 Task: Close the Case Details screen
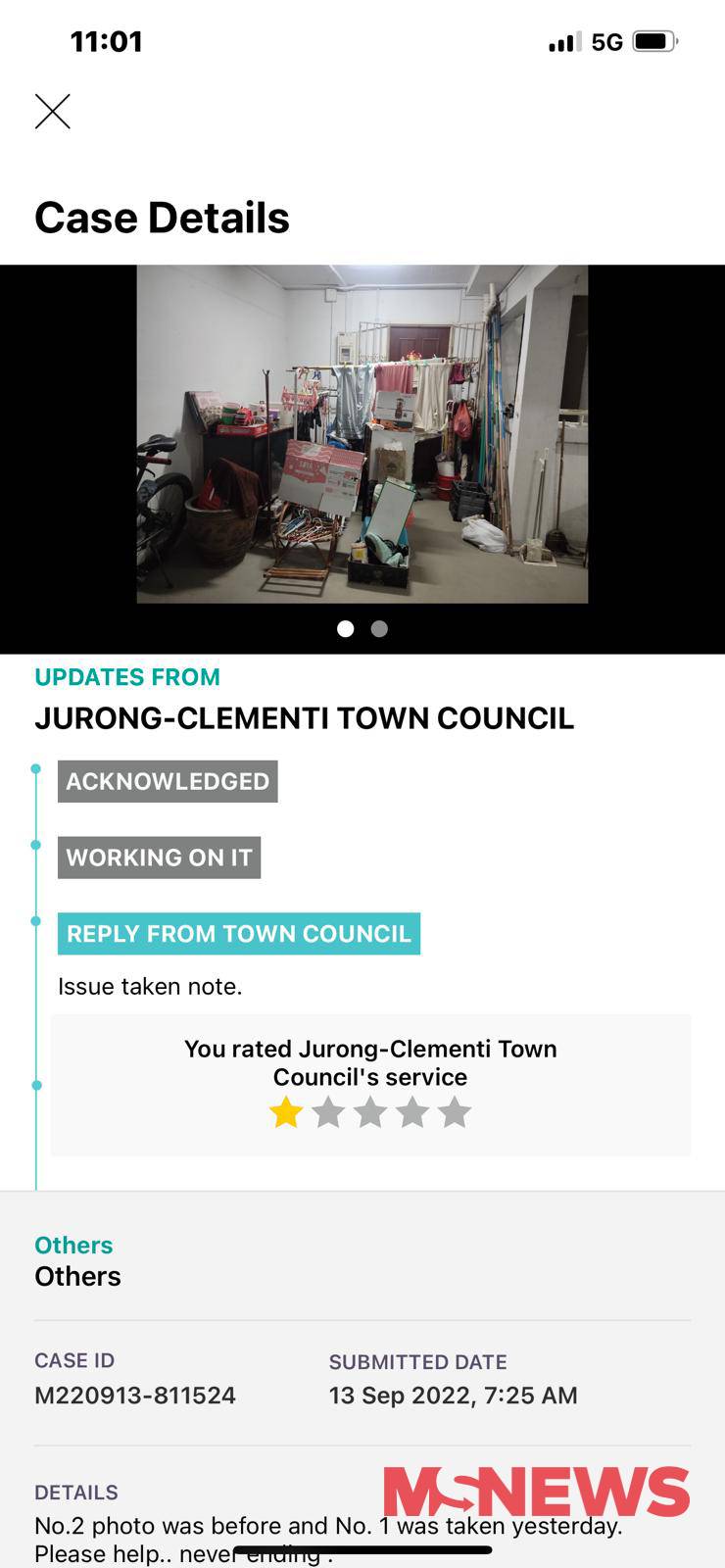(53, 112)
